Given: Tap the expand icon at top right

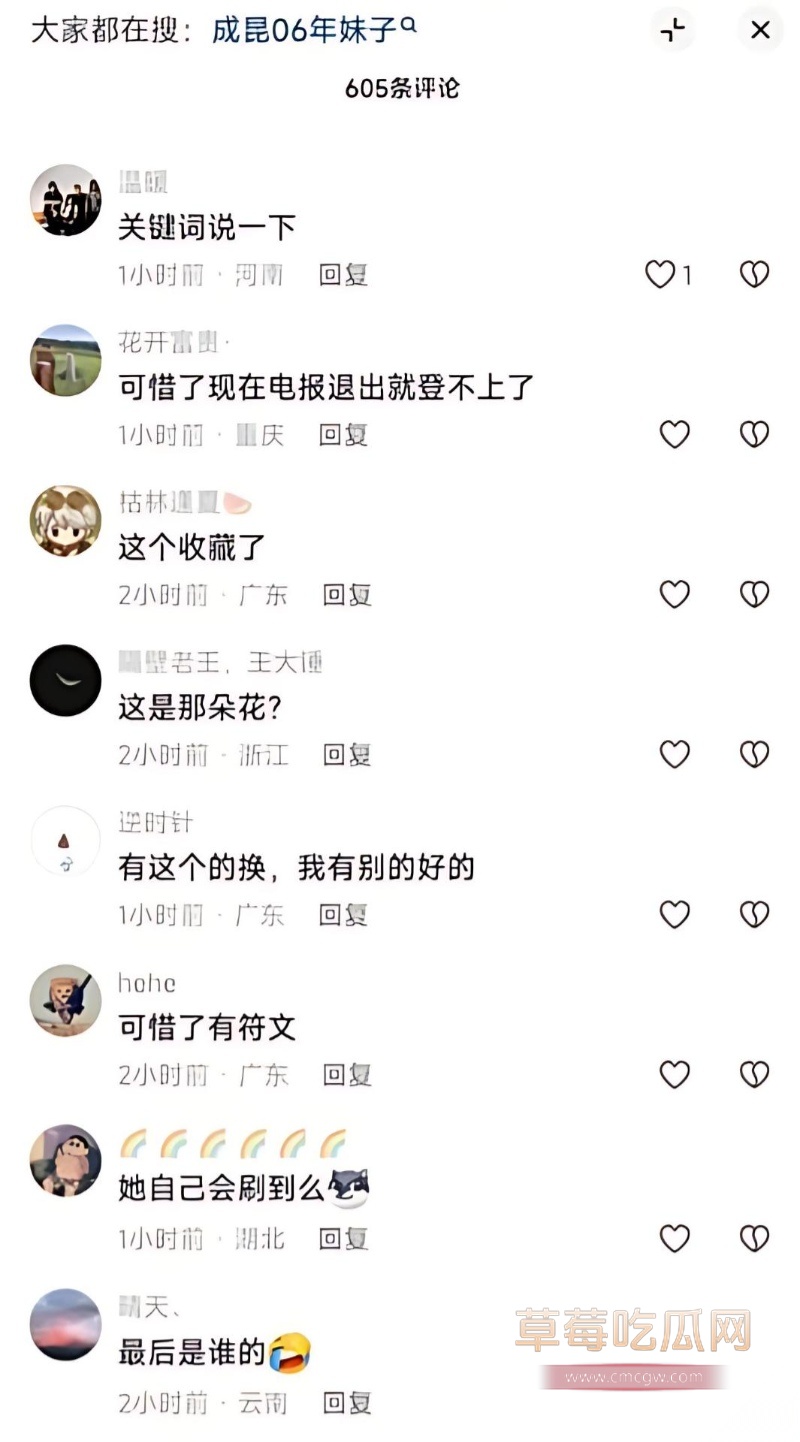Looking at the screenshot, I should click(672, 30).
